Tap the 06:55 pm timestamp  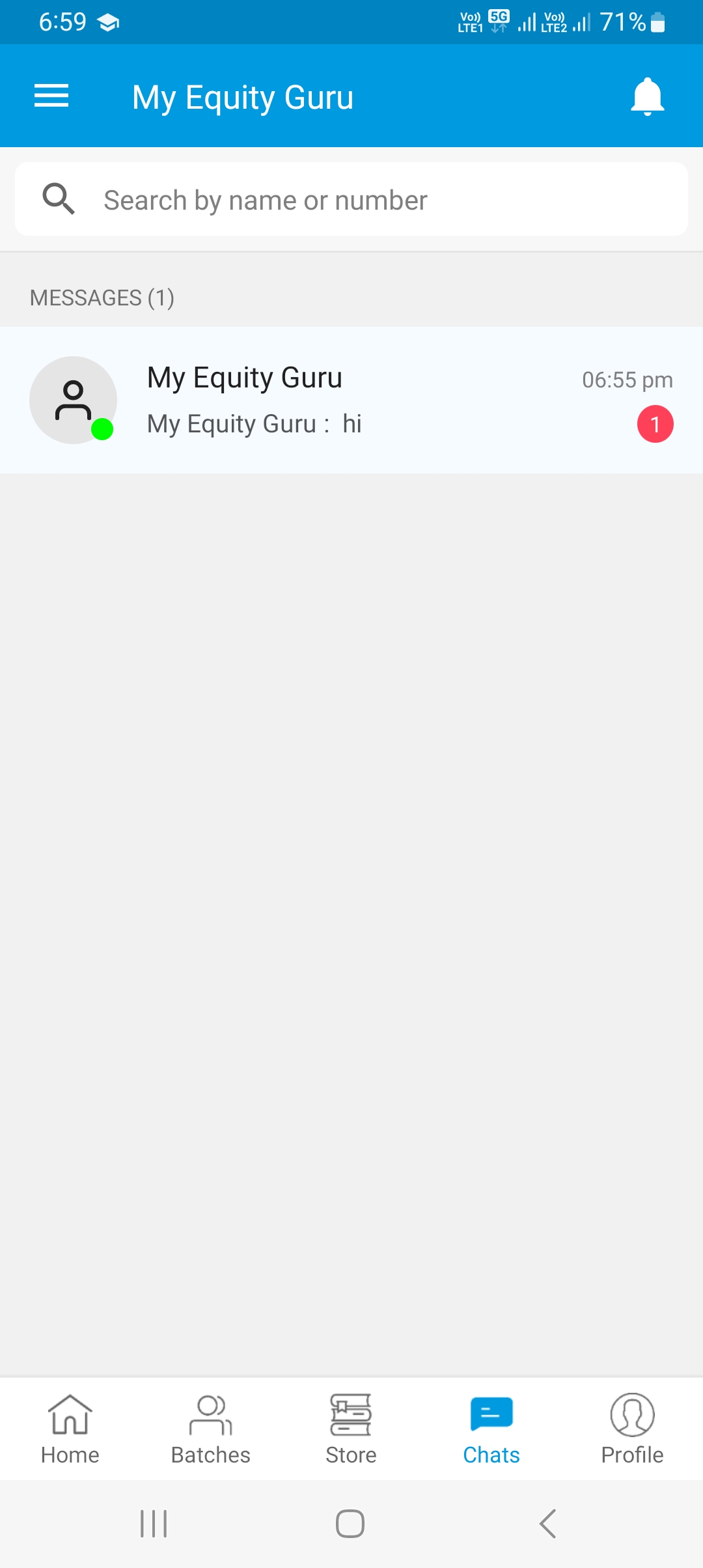coord(627,380)
